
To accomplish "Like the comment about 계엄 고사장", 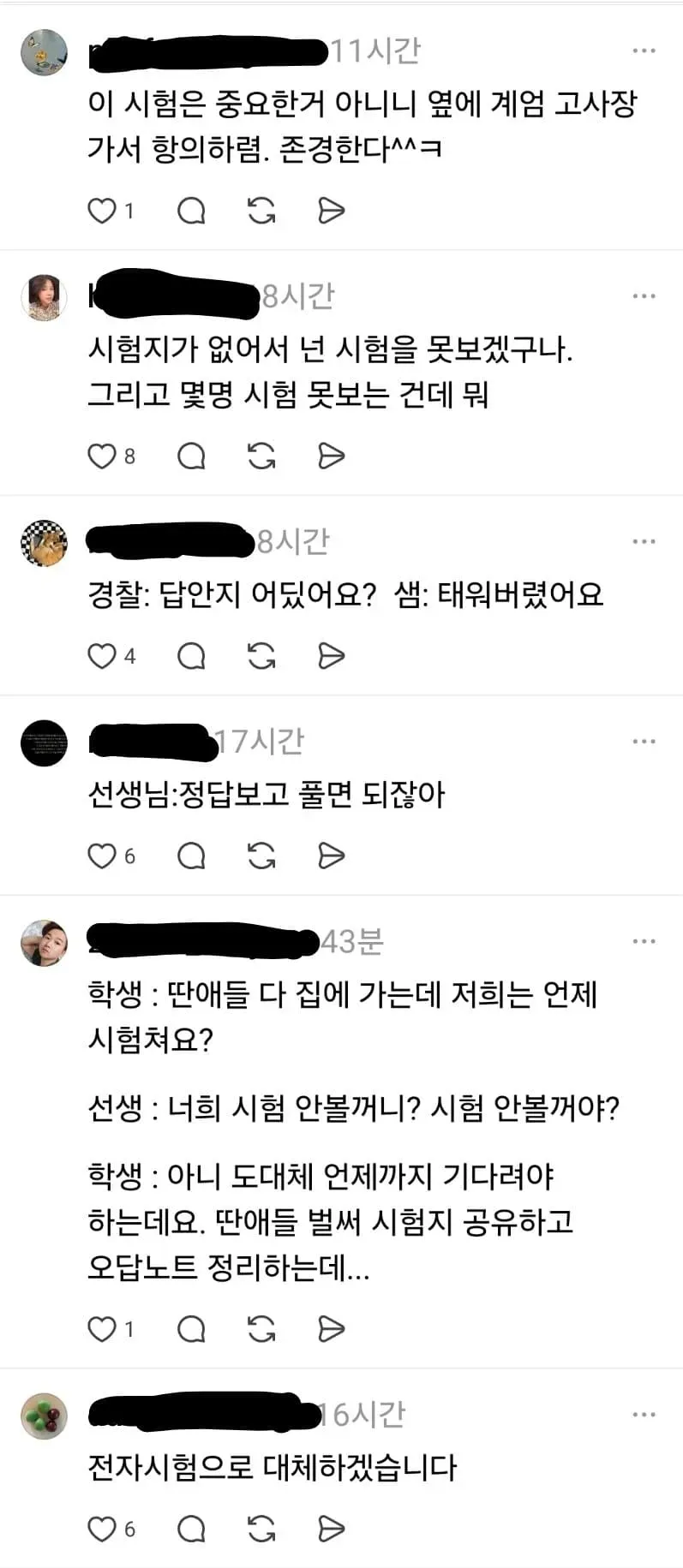I will pyautogui.click(x=102, y=211).
